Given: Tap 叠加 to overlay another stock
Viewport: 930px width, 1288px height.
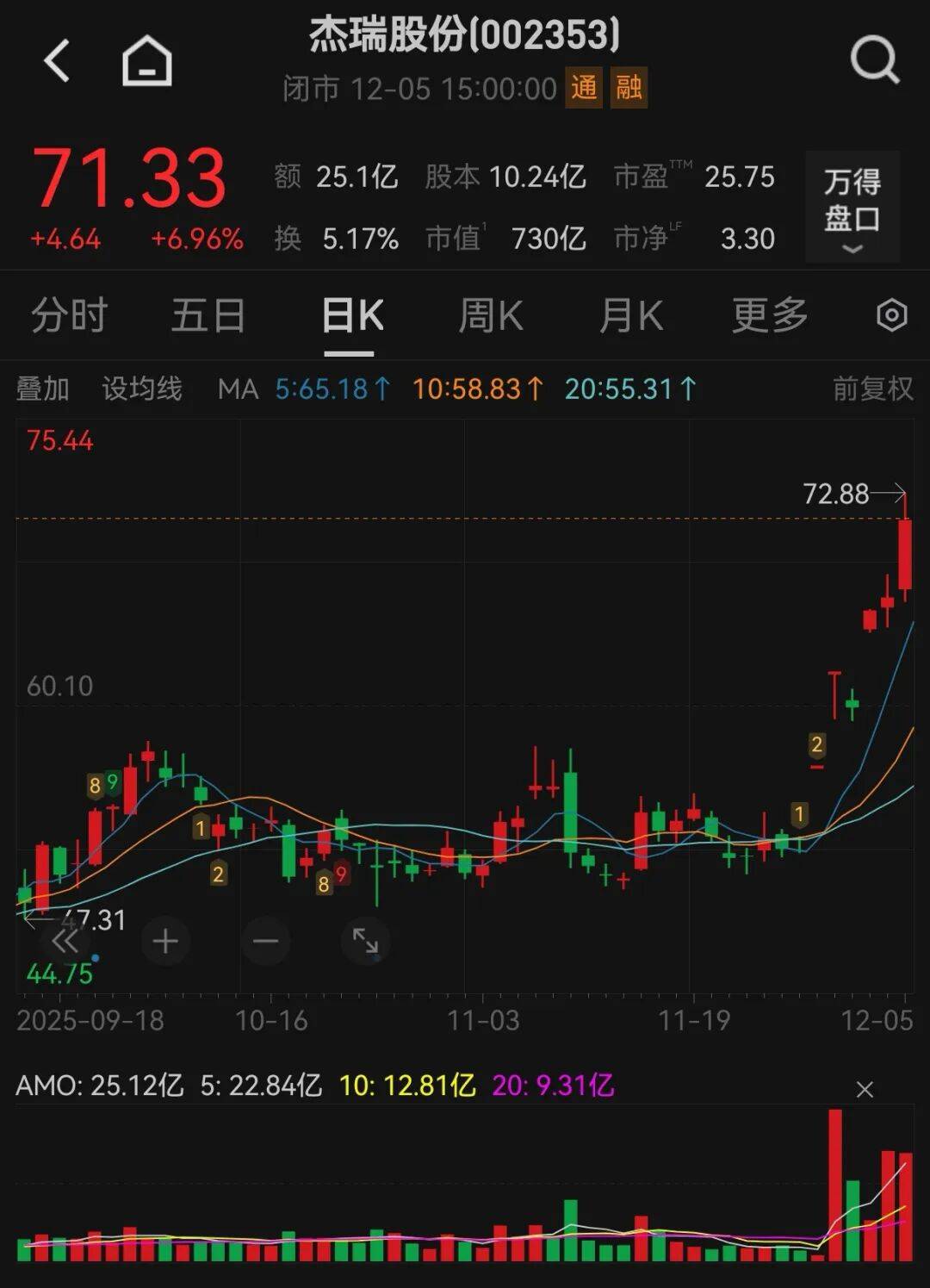Looking at the screenshot, I should coord(42,389).
